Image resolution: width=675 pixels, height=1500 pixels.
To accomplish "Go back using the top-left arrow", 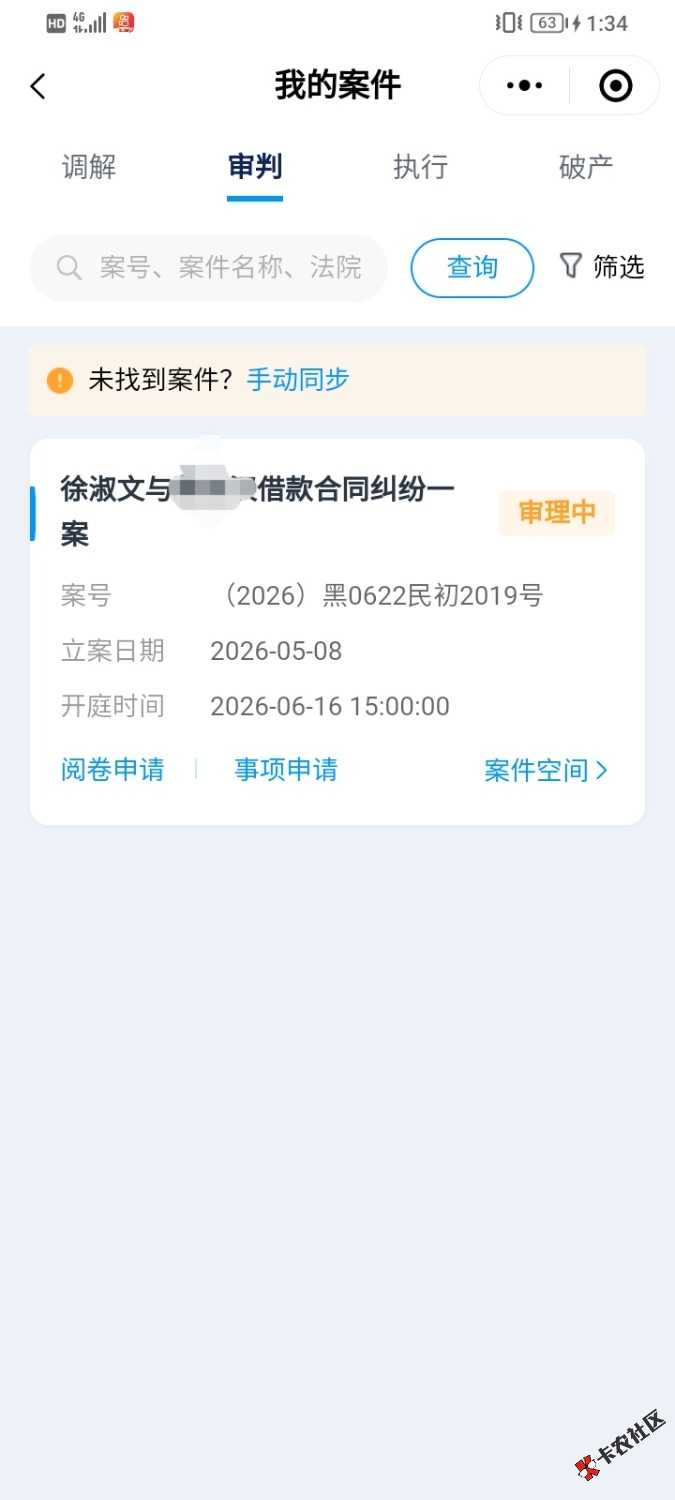I will (38, 86).
